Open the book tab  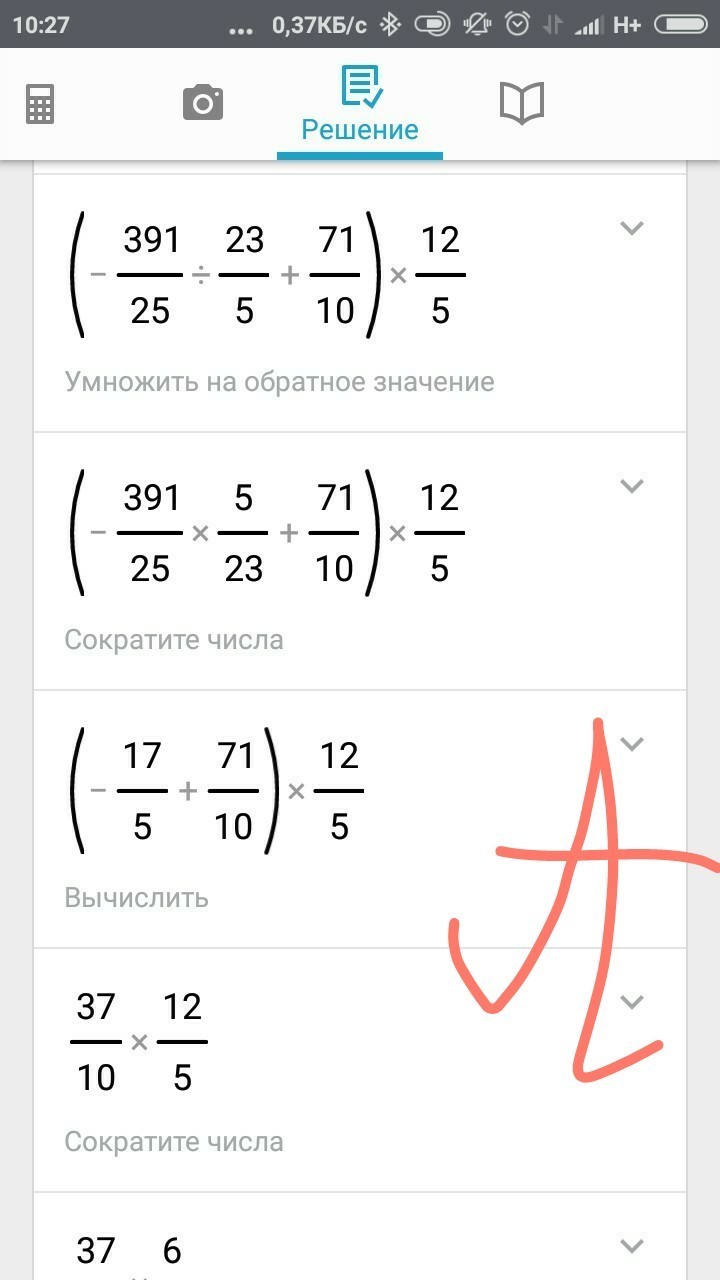tap(521, 103)
